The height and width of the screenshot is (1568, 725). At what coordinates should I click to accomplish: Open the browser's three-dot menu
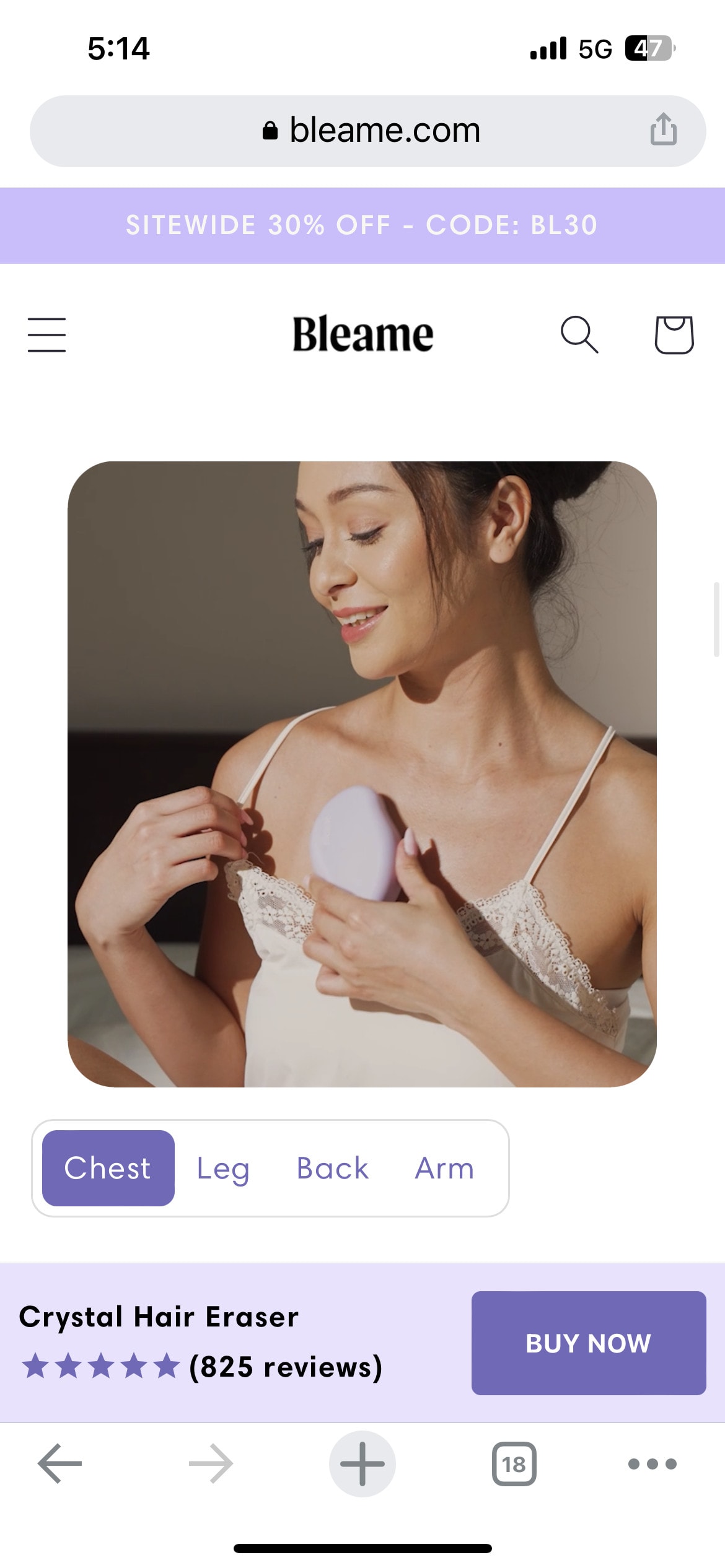pyautogui.click(x=652, y=1464)
